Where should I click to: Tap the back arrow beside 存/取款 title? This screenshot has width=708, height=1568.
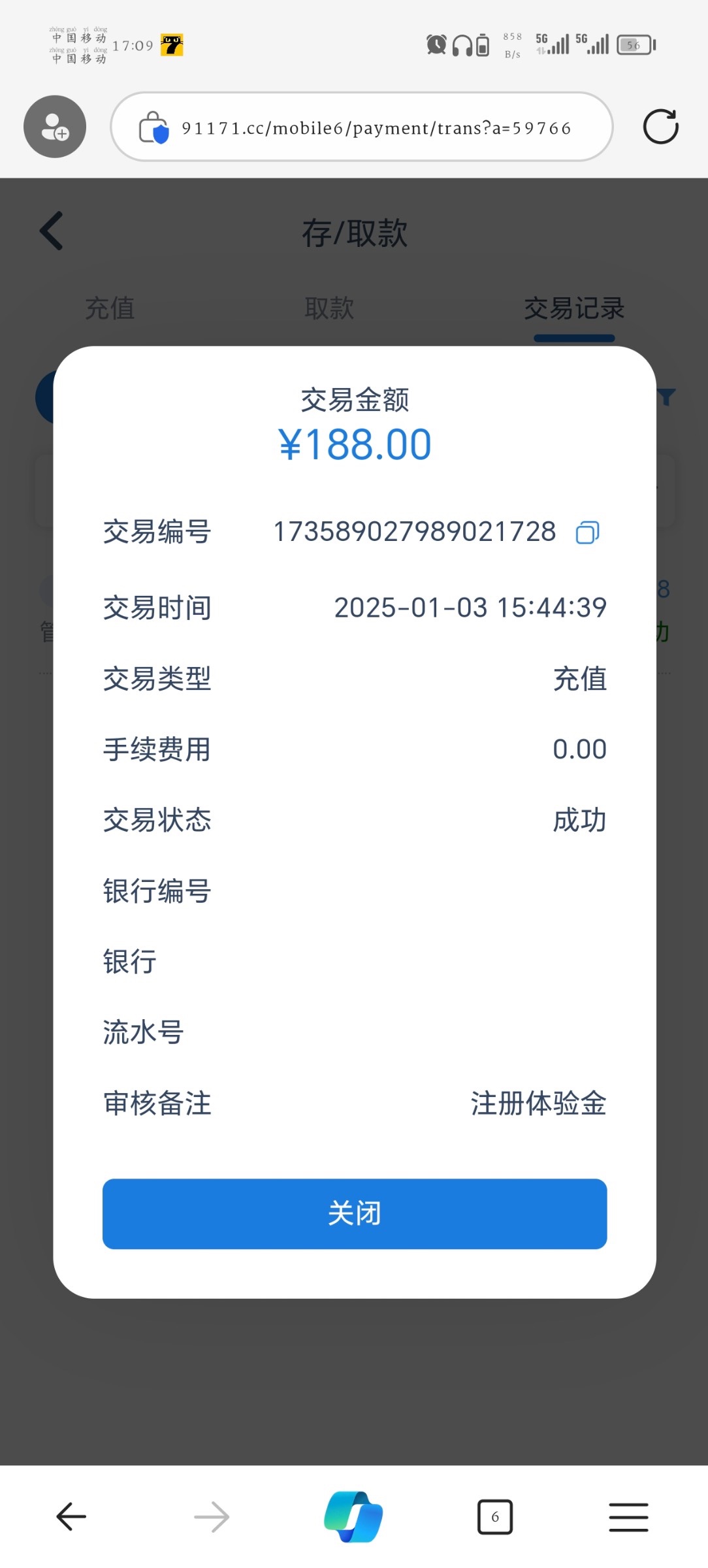coord(52,231)
